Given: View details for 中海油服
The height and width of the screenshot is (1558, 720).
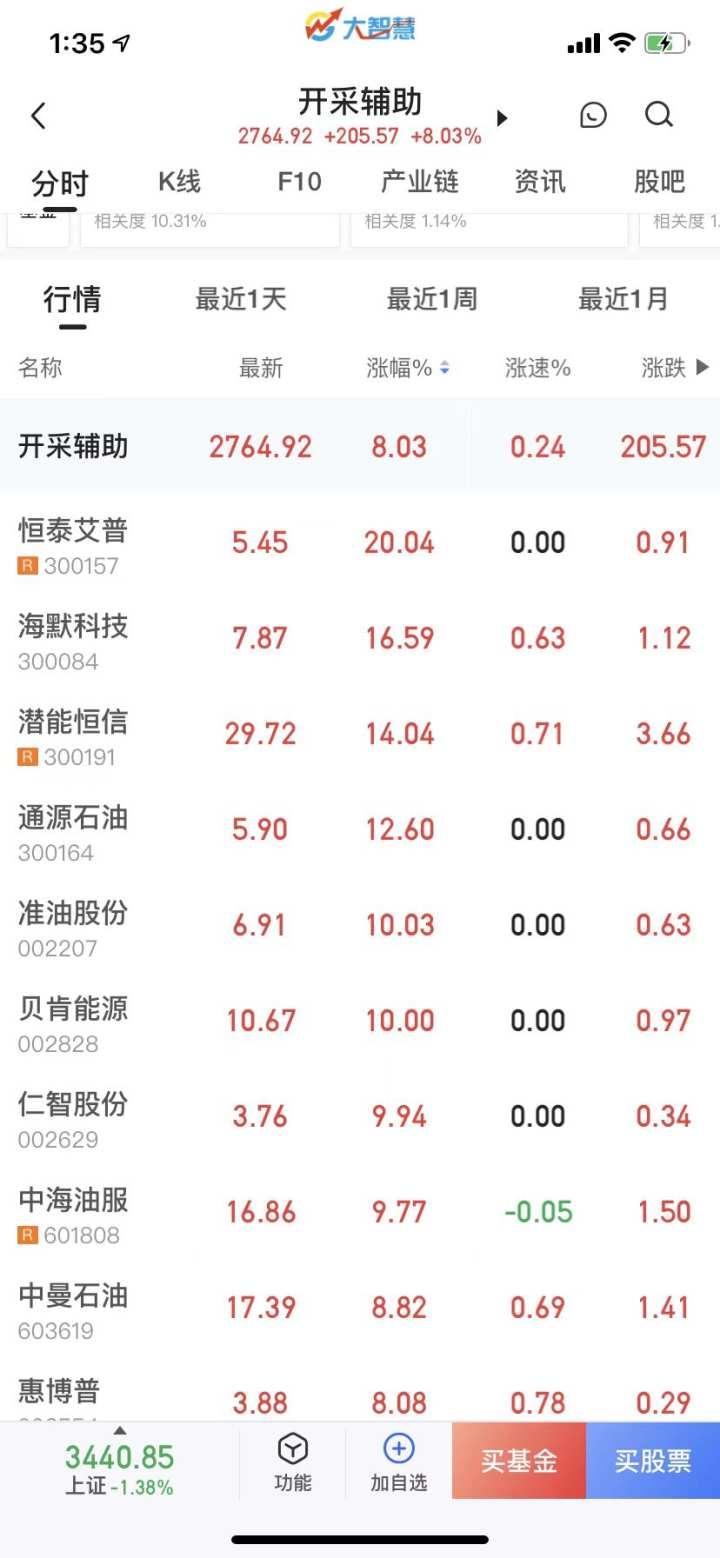Looking at the screenshot, I should click(x=360, y=1213).
